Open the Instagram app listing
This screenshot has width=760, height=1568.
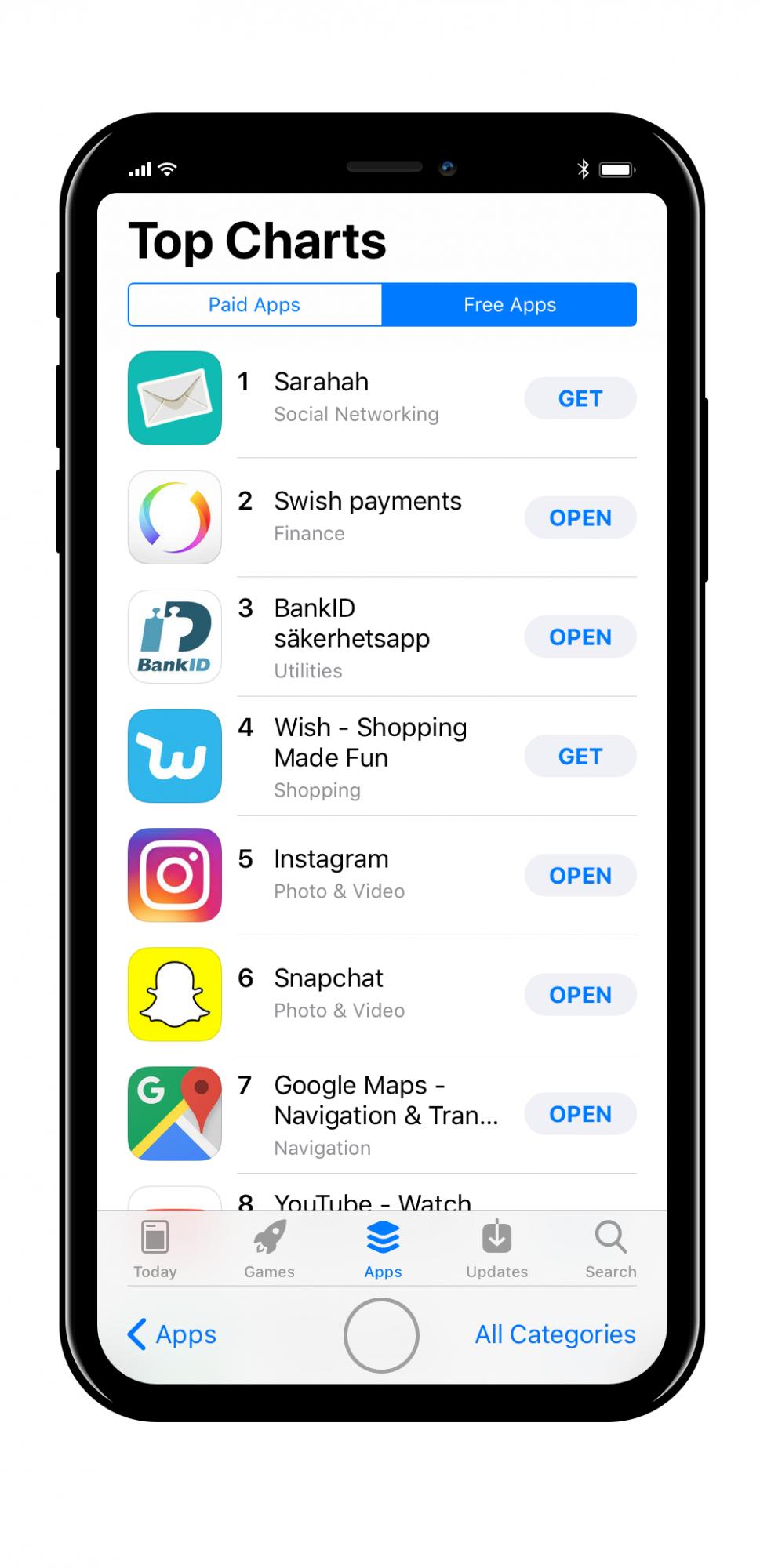click(382, 875)
